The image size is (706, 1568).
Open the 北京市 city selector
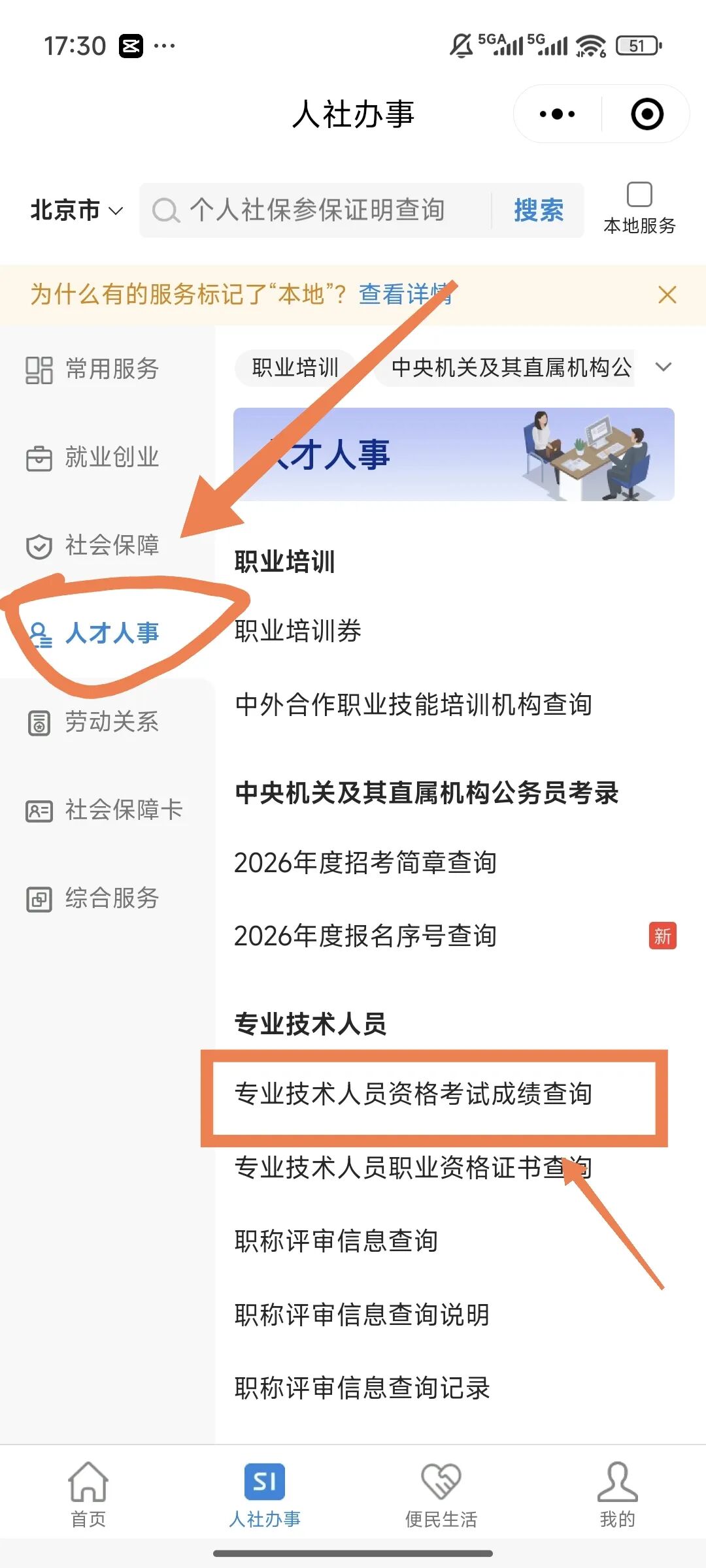76,210
